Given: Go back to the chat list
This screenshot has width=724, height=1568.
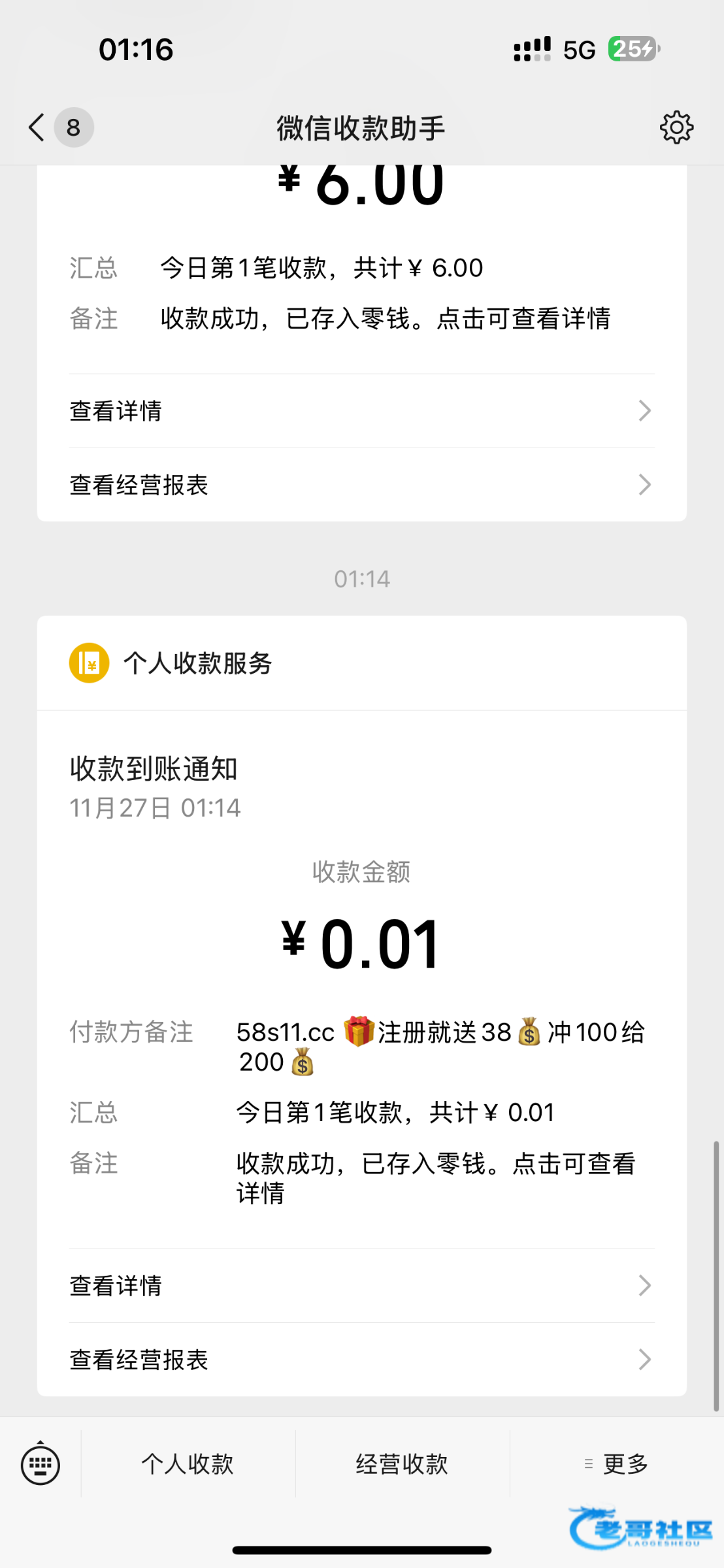Looking at the screenshot, I should click(38, 127).
